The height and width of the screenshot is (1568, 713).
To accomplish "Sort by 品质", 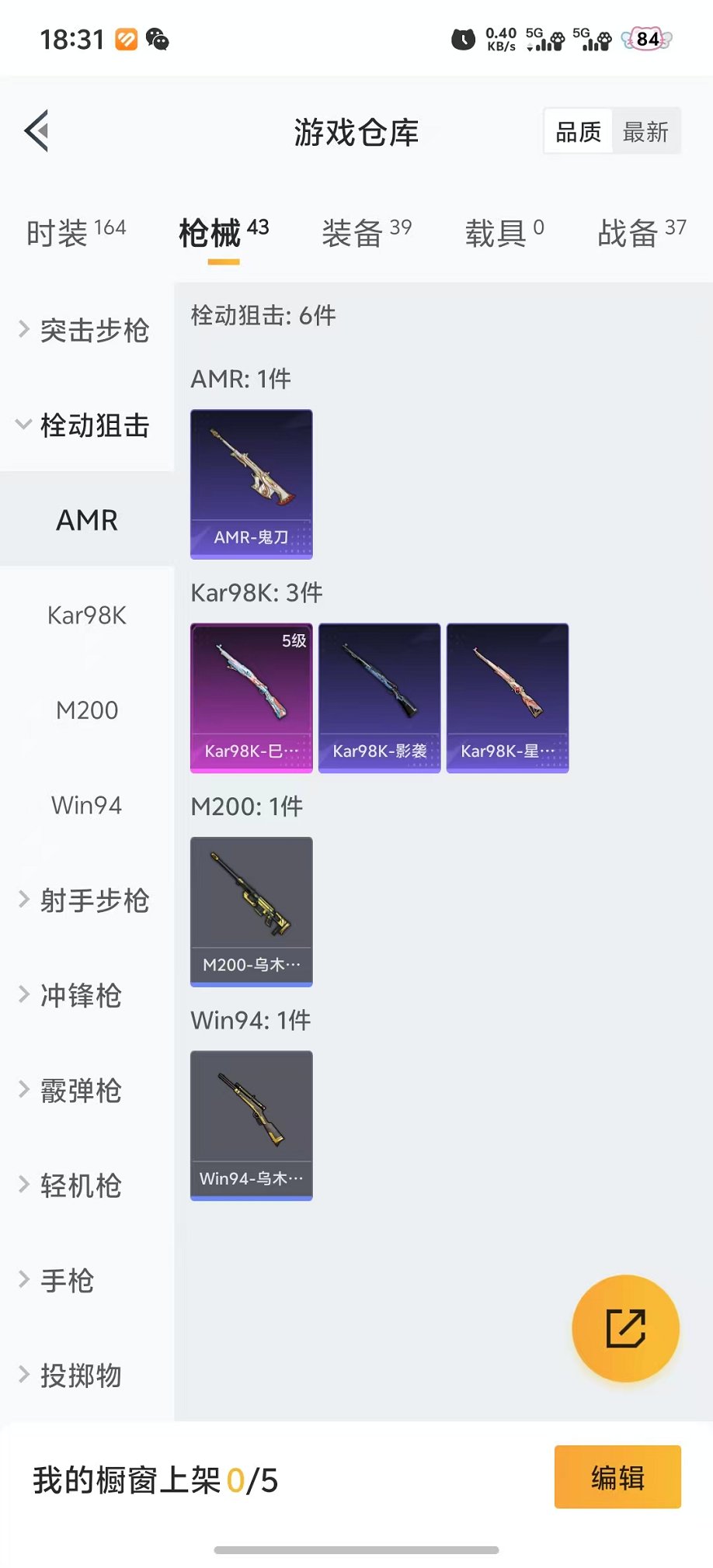I will tap(579, 132).
